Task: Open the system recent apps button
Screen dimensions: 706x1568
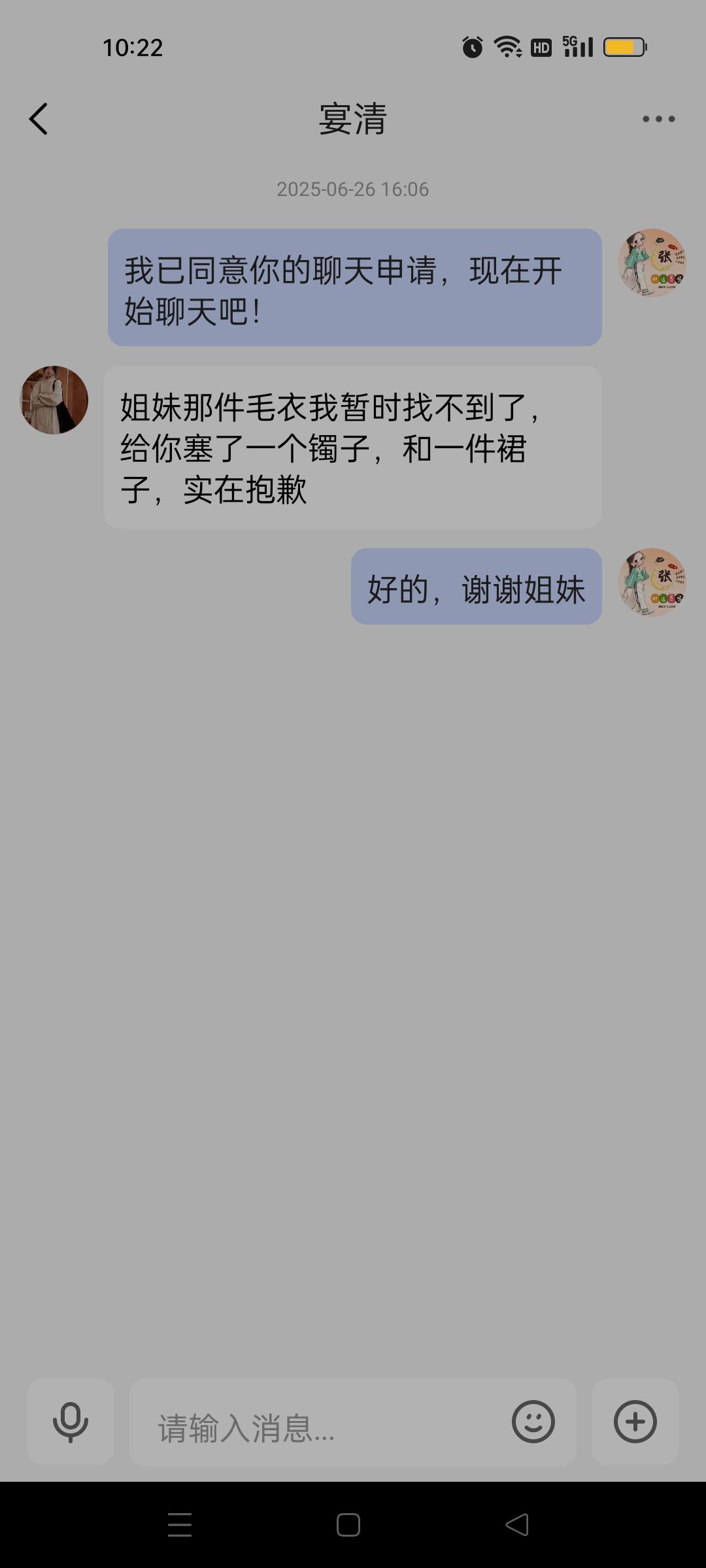Action: click(180, 1525)
